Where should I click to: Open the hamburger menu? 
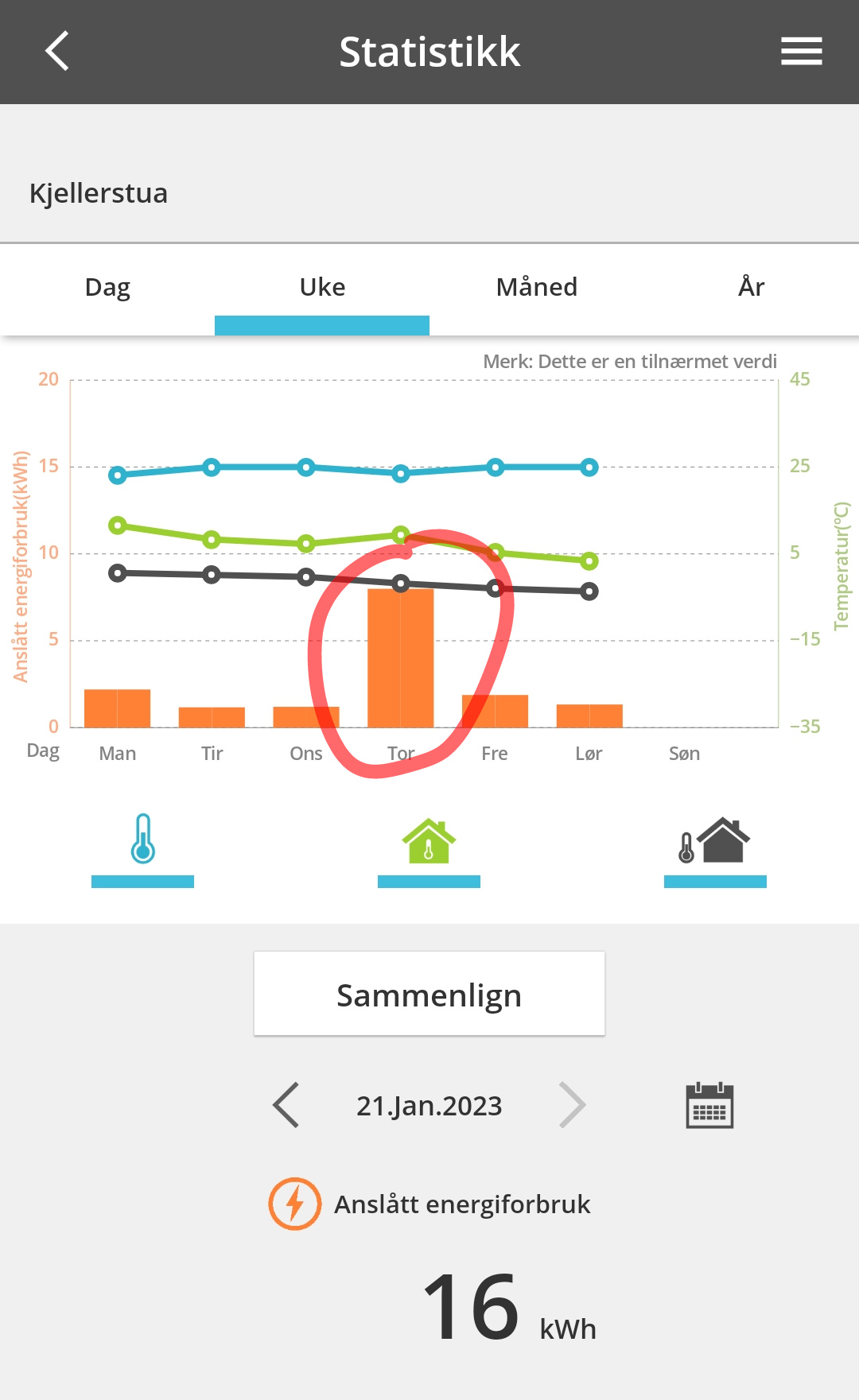(x=801, y=52)
